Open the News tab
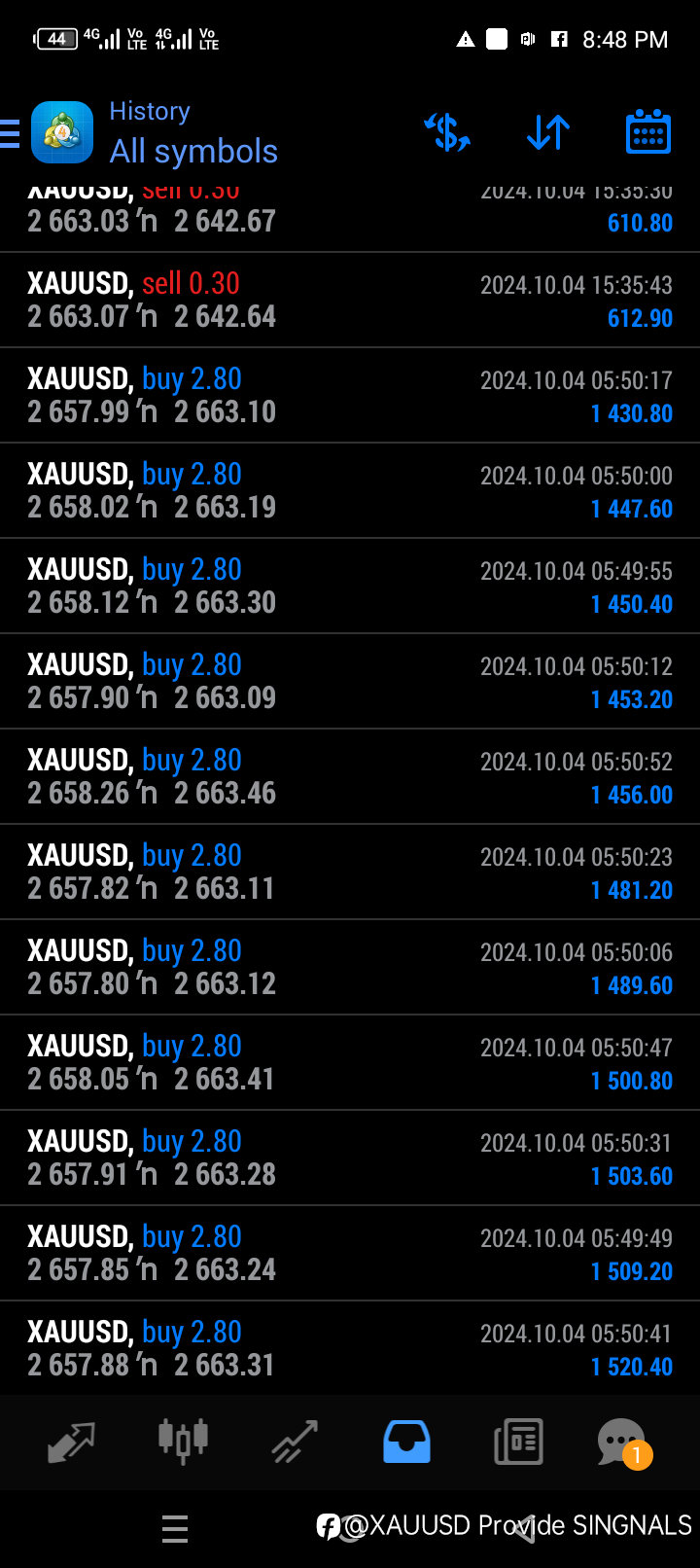The height and width of the screenshot is (1568, 700). point(518,1442)
